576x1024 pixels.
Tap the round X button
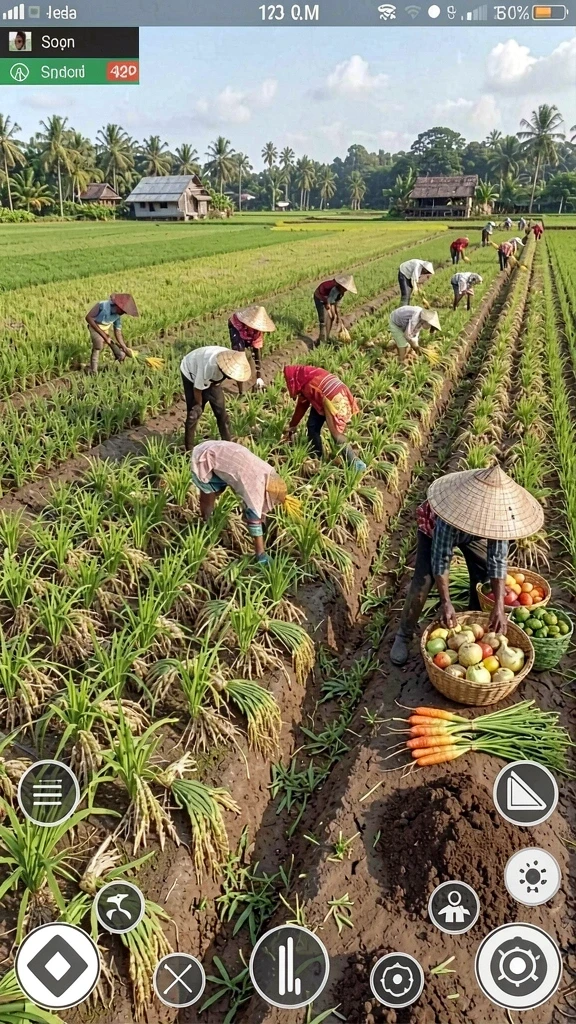[x=179, y=980]
